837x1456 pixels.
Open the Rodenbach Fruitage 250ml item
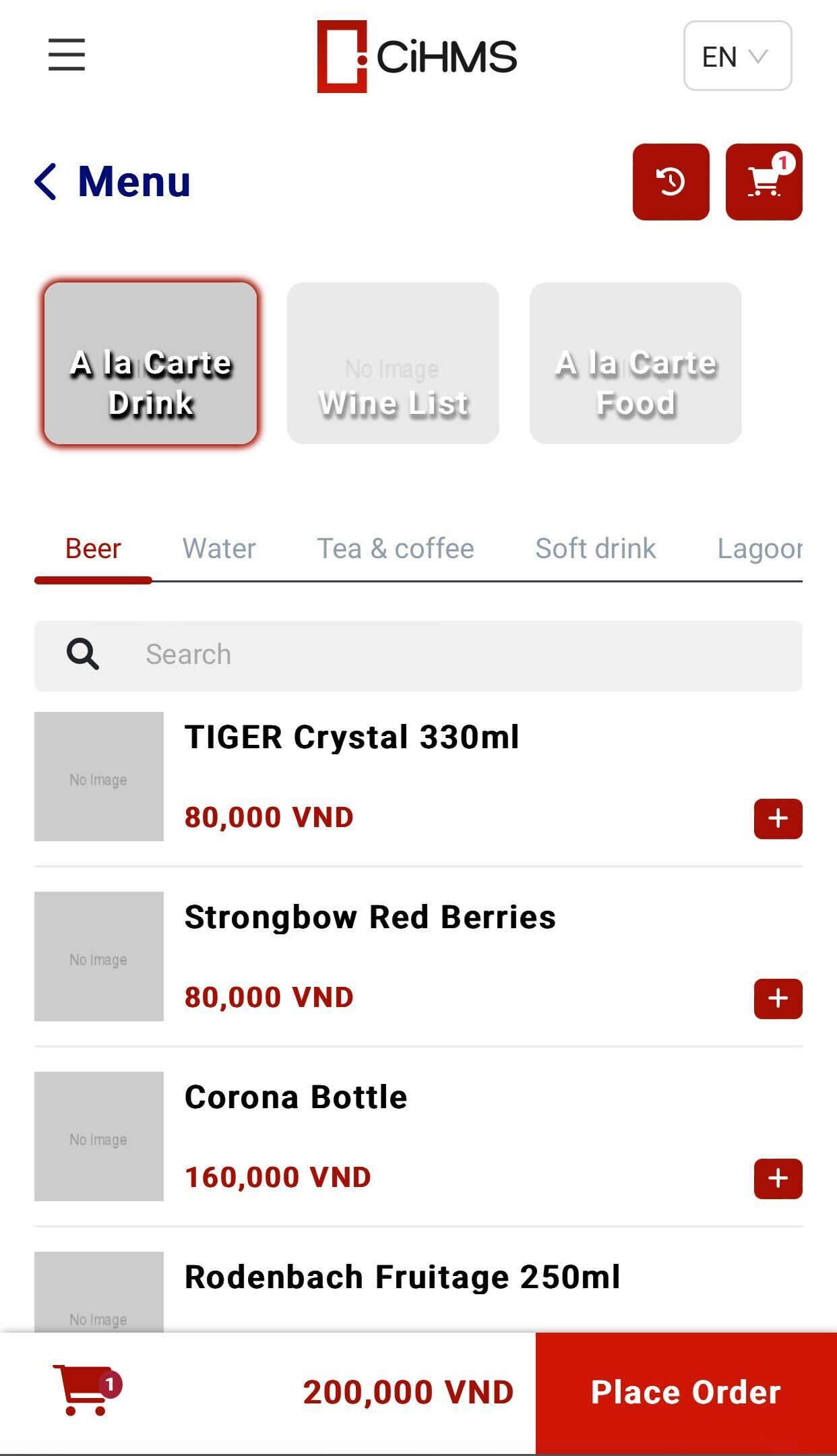(x=402, y=1277)
